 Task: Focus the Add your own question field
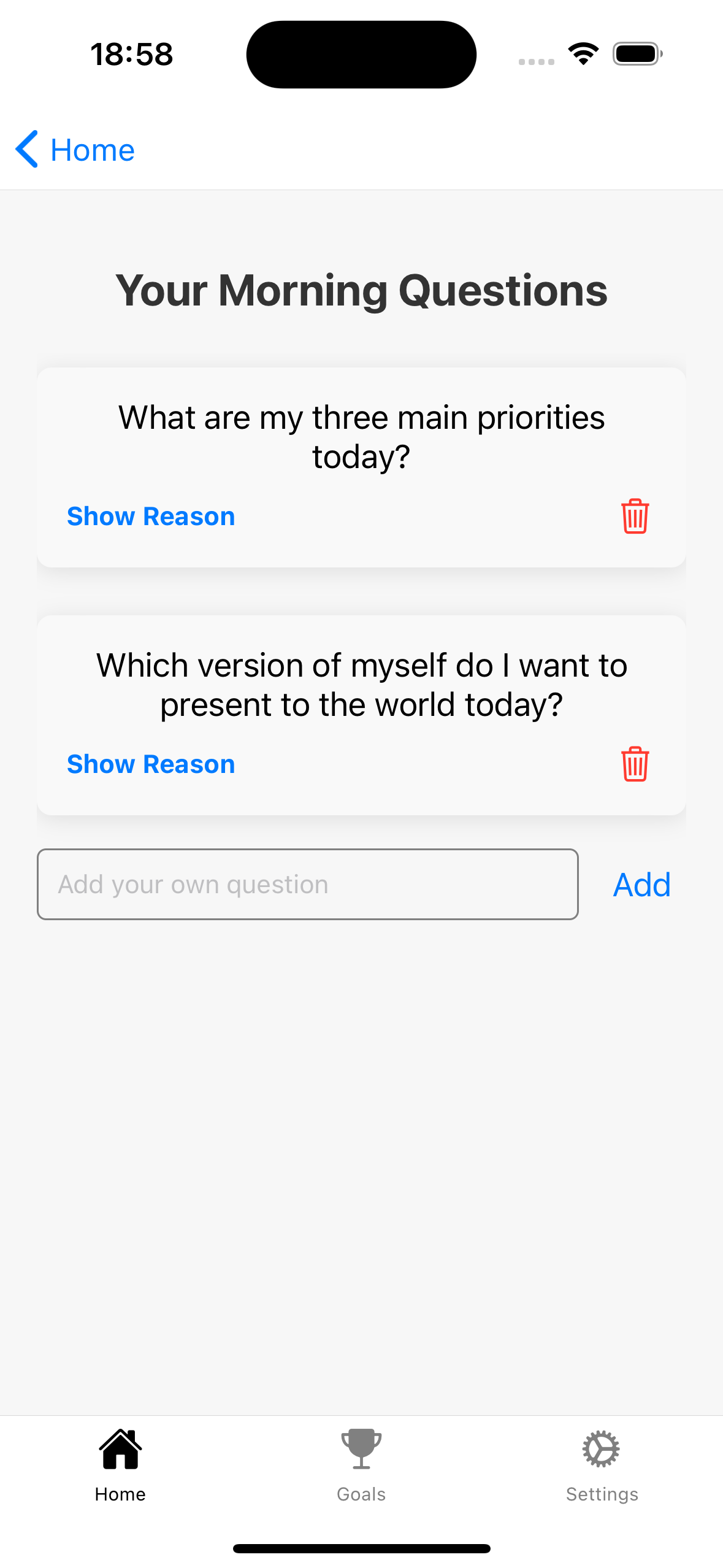[307, 884]
